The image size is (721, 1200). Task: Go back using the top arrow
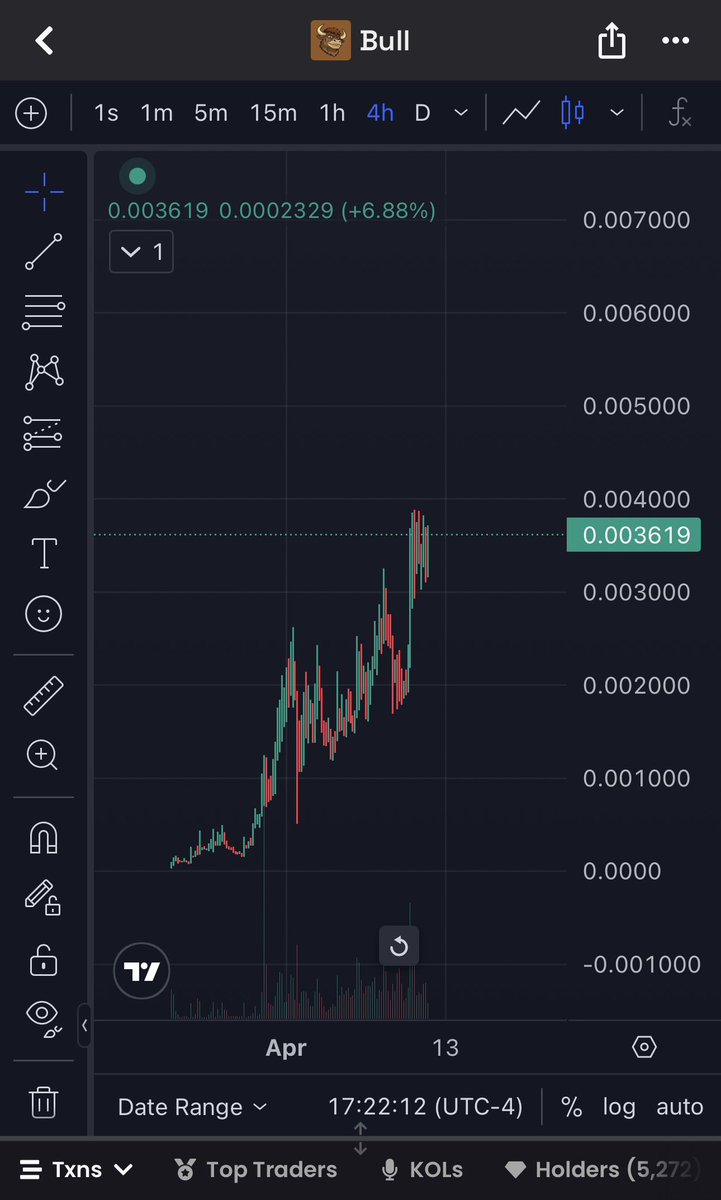point(44,41)
